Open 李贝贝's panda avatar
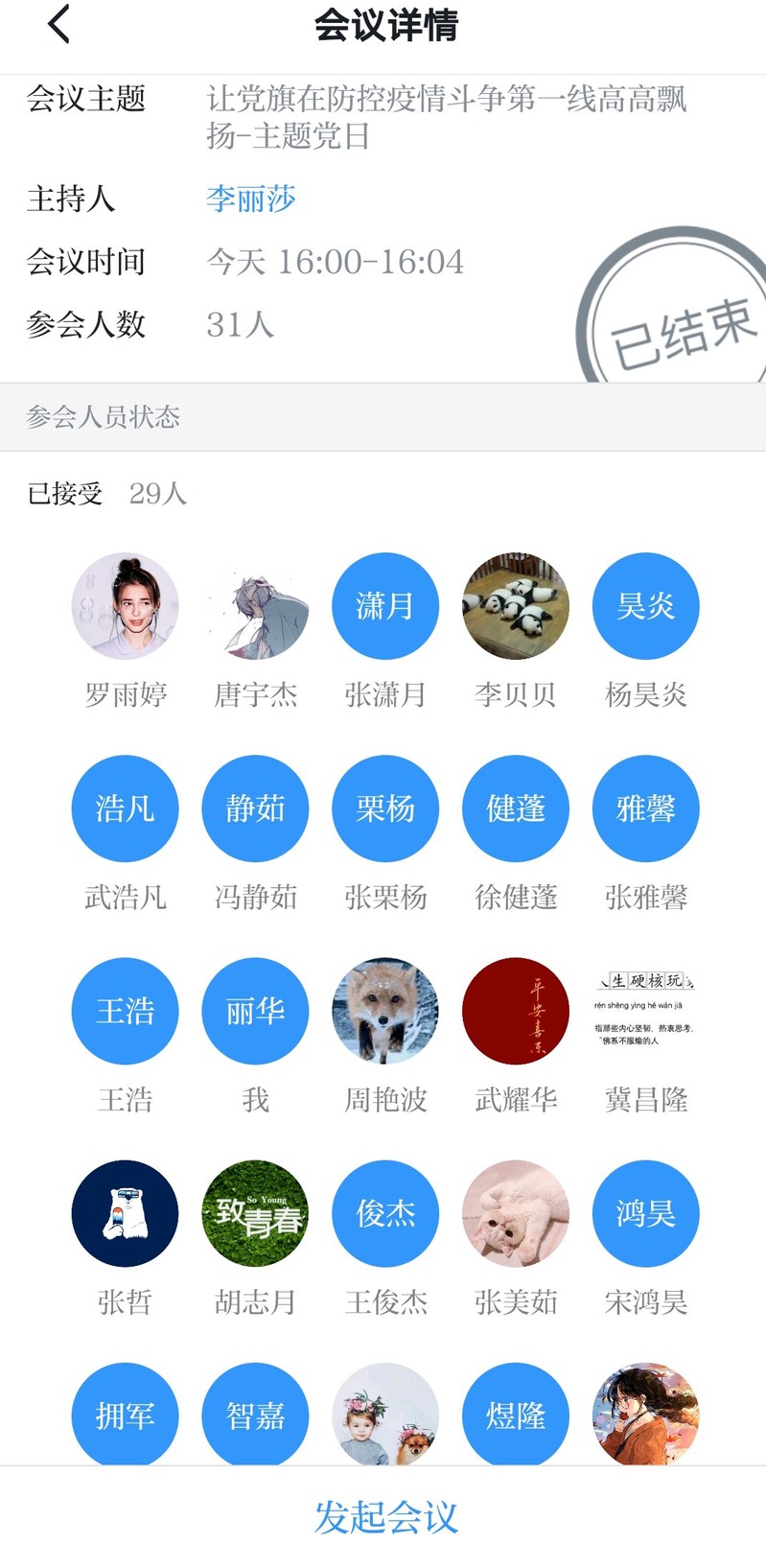Viewport: 766px width, 1568px height. (x=516, y=606)
